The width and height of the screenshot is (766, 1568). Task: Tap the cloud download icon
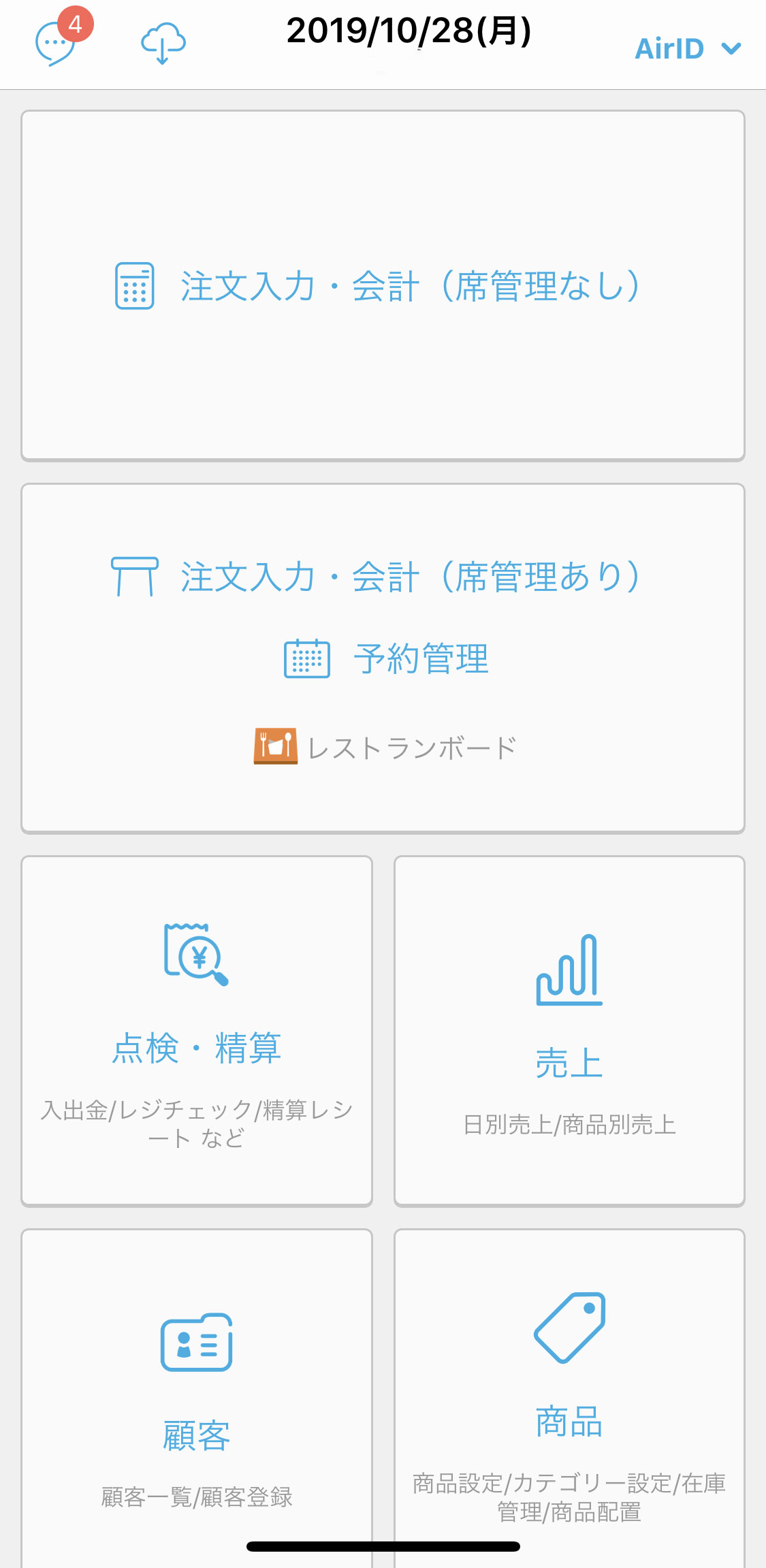(163, 43)
